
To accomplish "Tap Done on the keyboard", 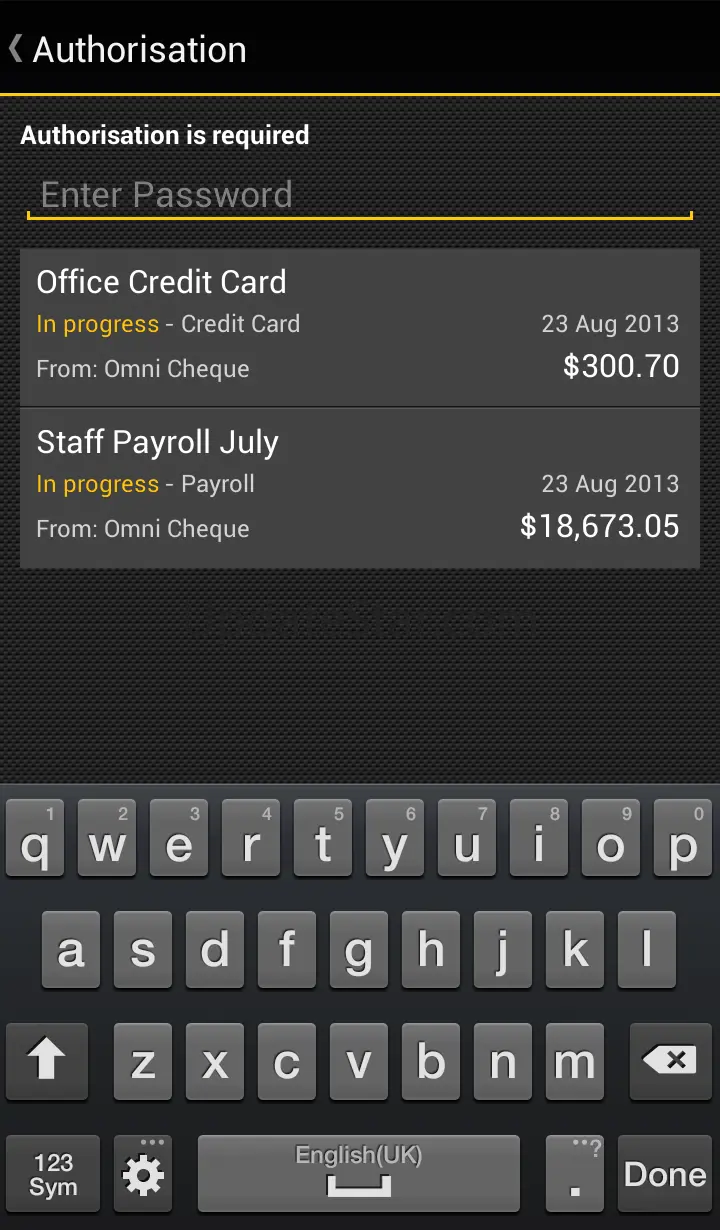I will coord(664,1174).
